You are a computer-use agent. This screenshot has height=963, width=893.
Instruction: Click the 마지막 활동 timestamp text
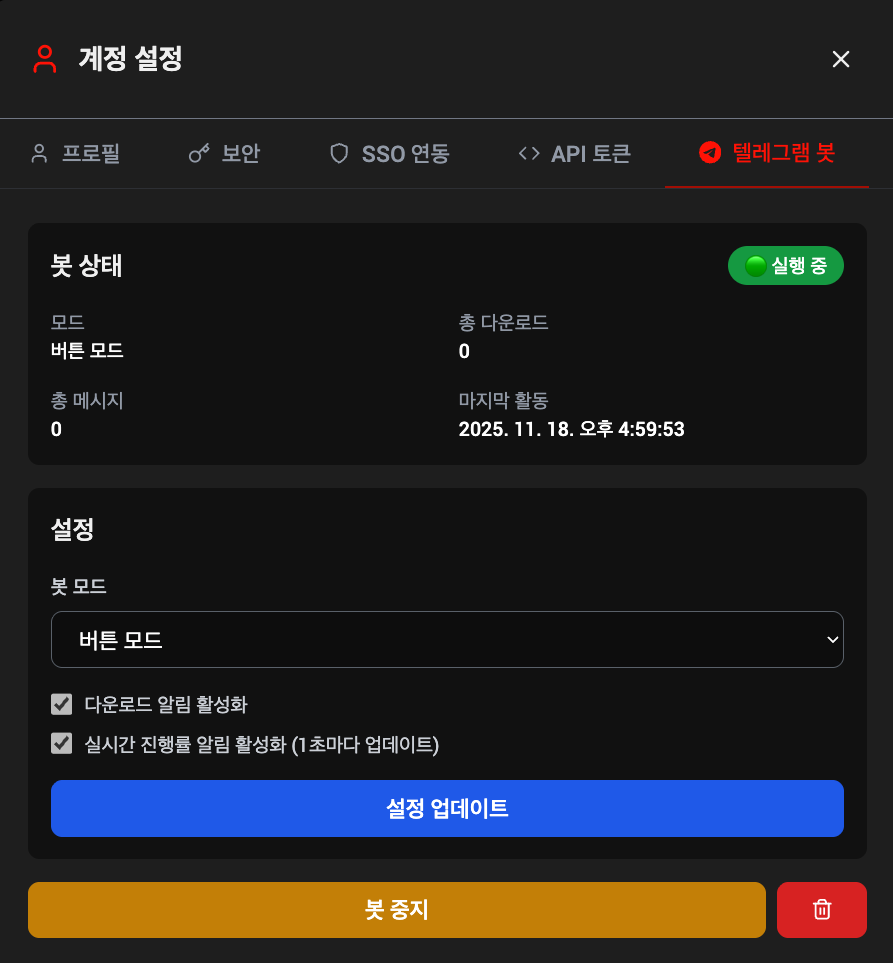click(571, 429)
